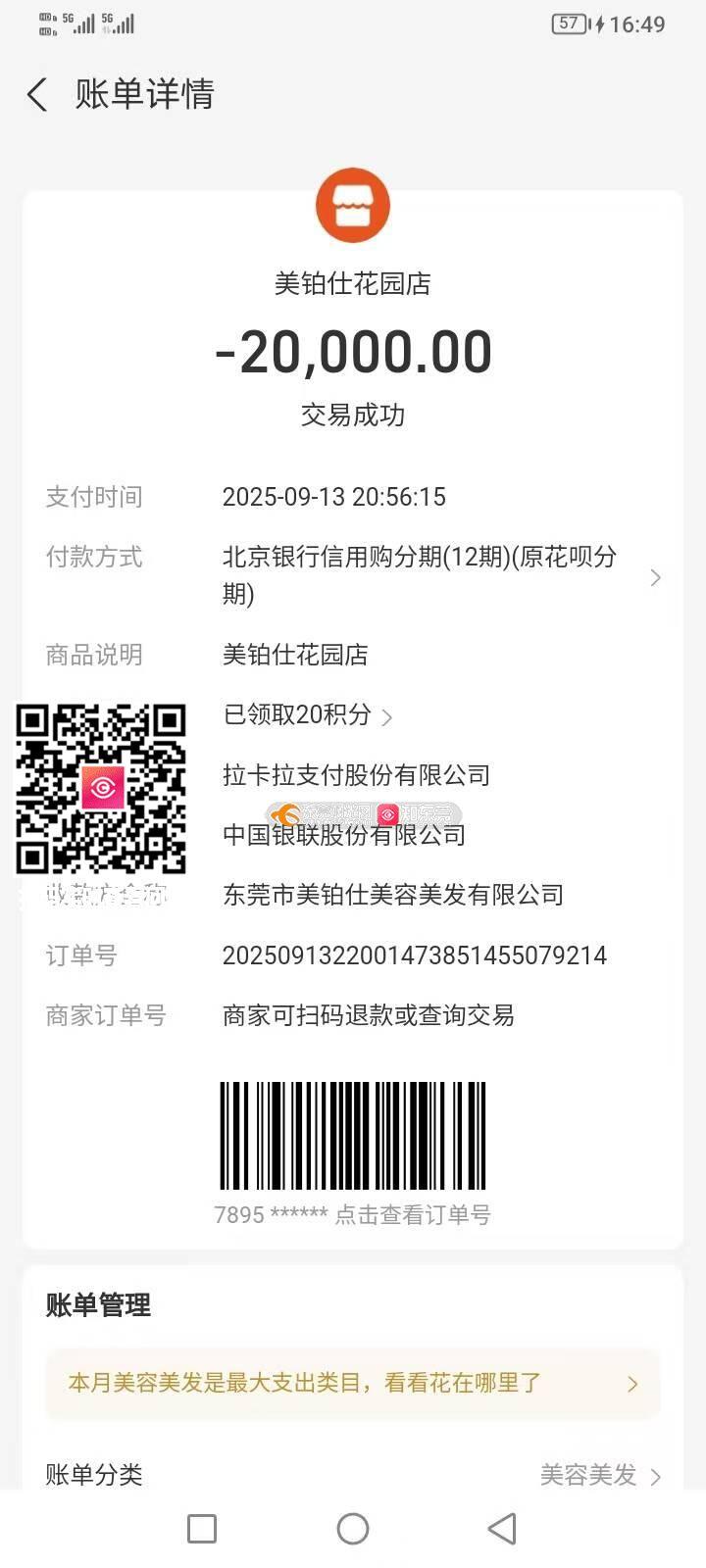706x1568 pixels.
Task: Tap the system home button
Action: 353,1528
